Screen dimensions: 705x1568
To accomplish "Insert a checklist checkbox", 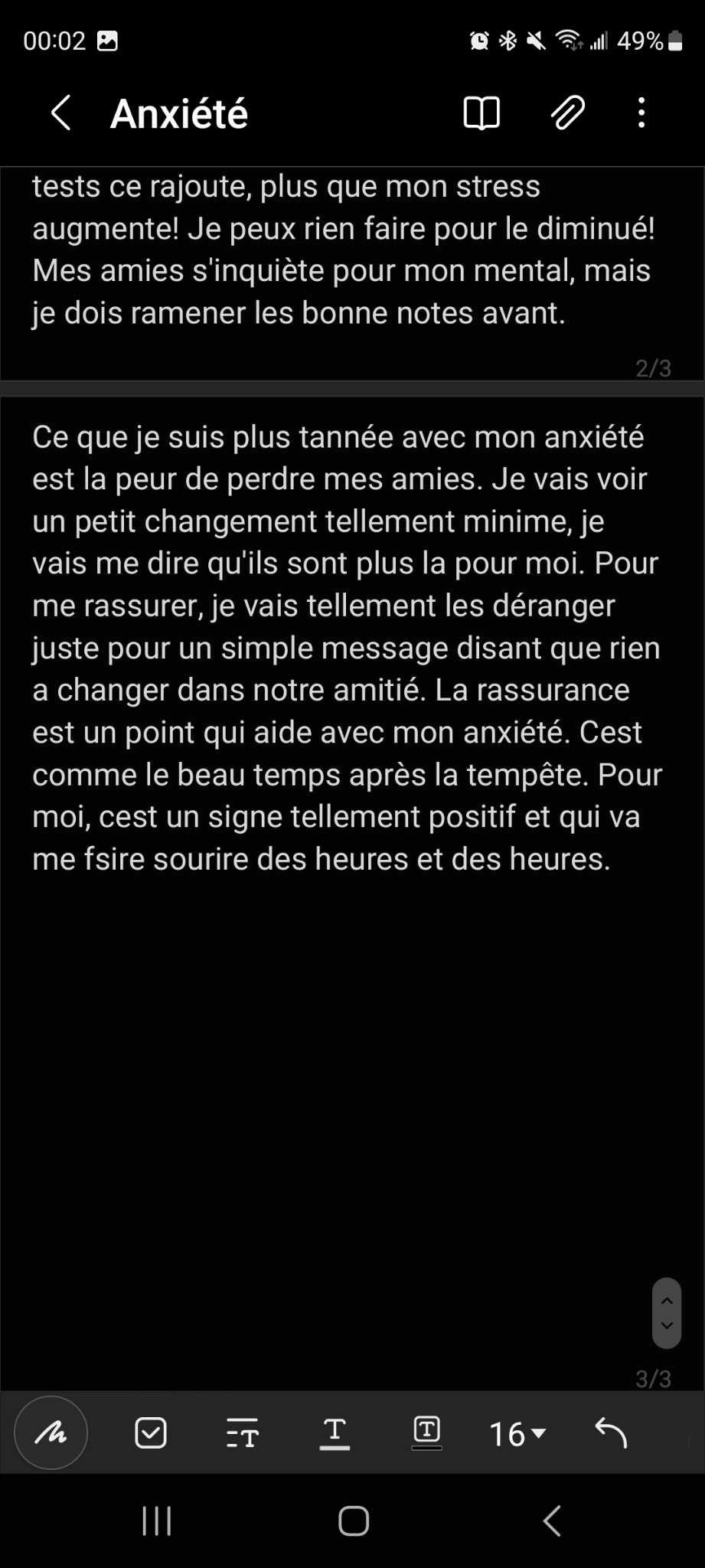I will coord(151,1432).
